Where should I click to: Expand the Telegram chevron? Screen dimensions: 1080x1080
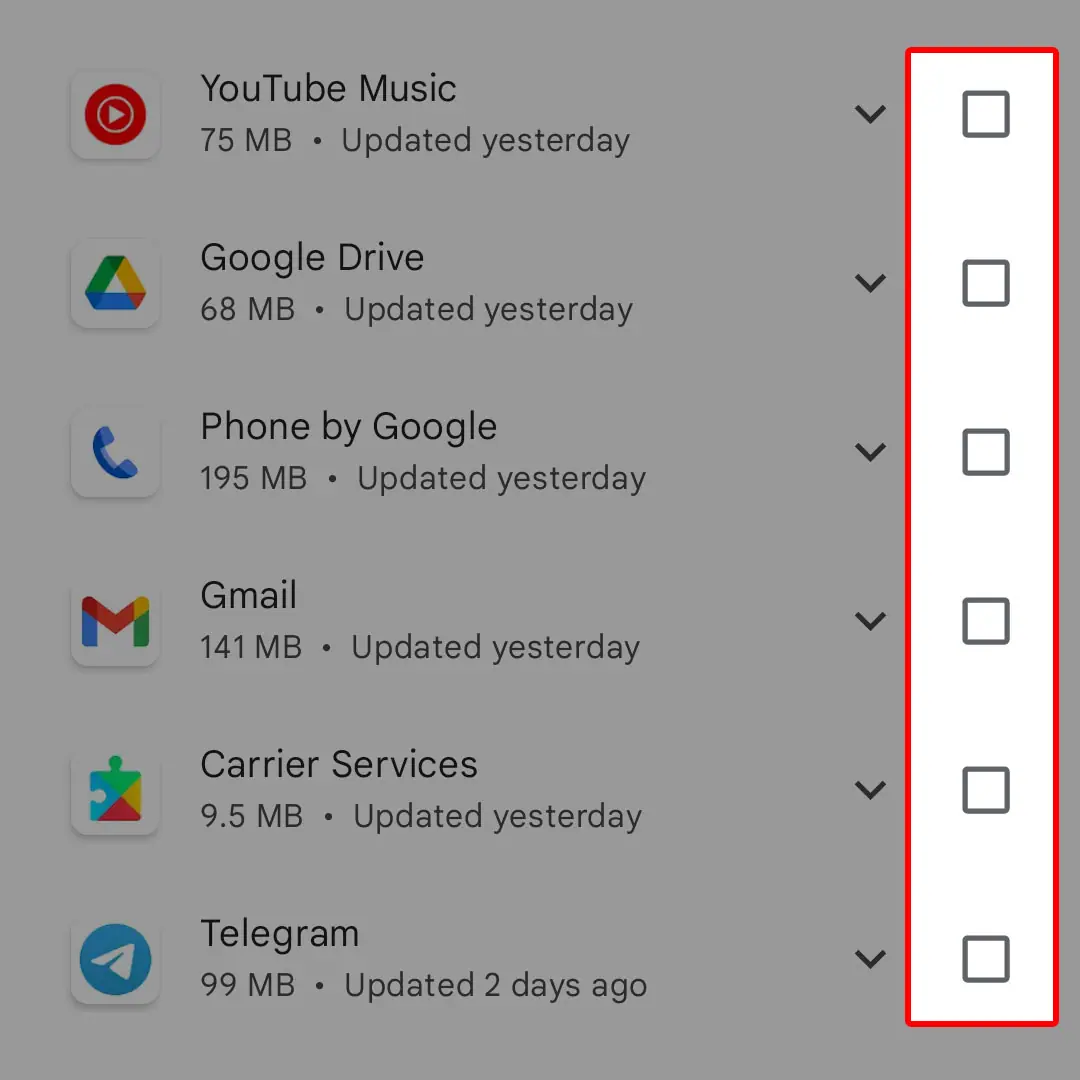[871, 959]
